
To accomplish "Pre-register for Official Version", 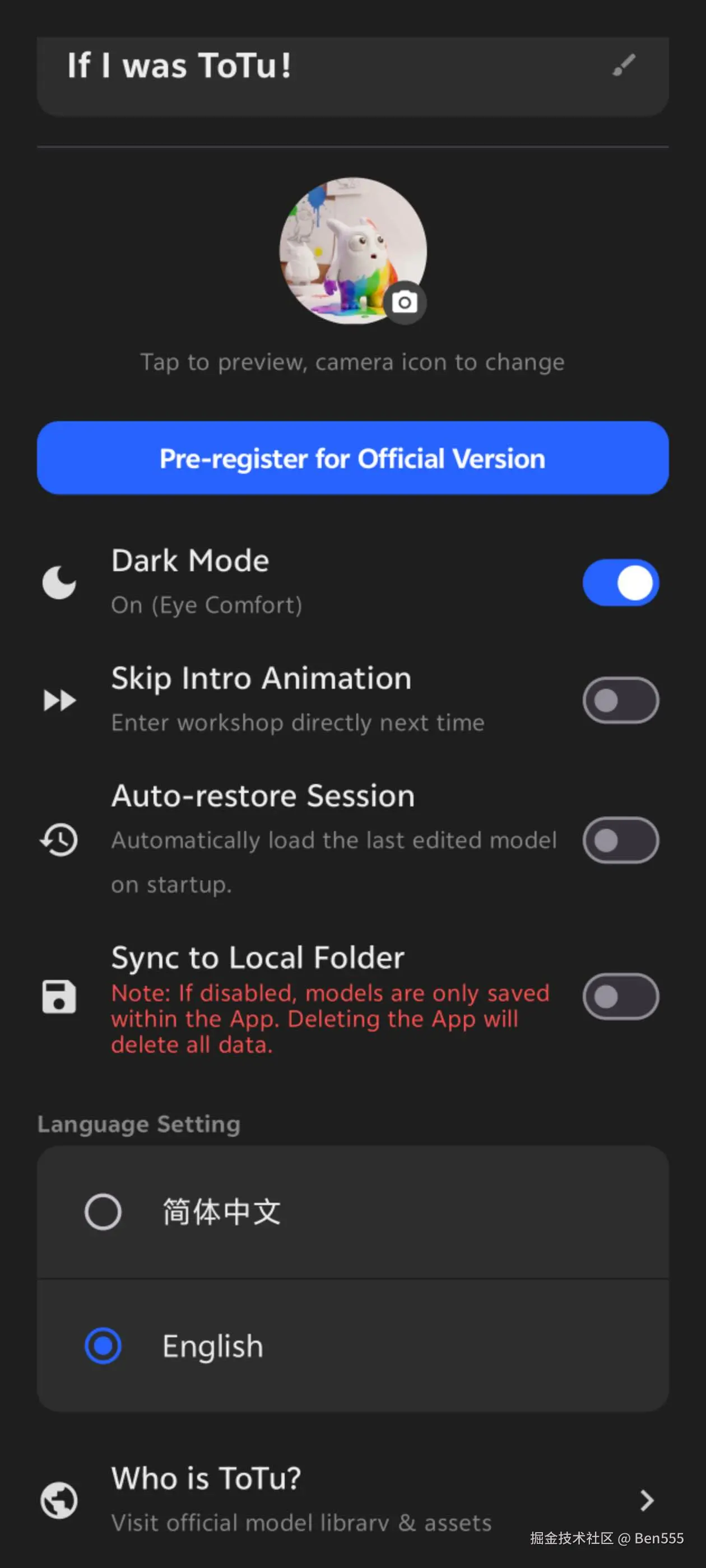I will click(352, 458).
